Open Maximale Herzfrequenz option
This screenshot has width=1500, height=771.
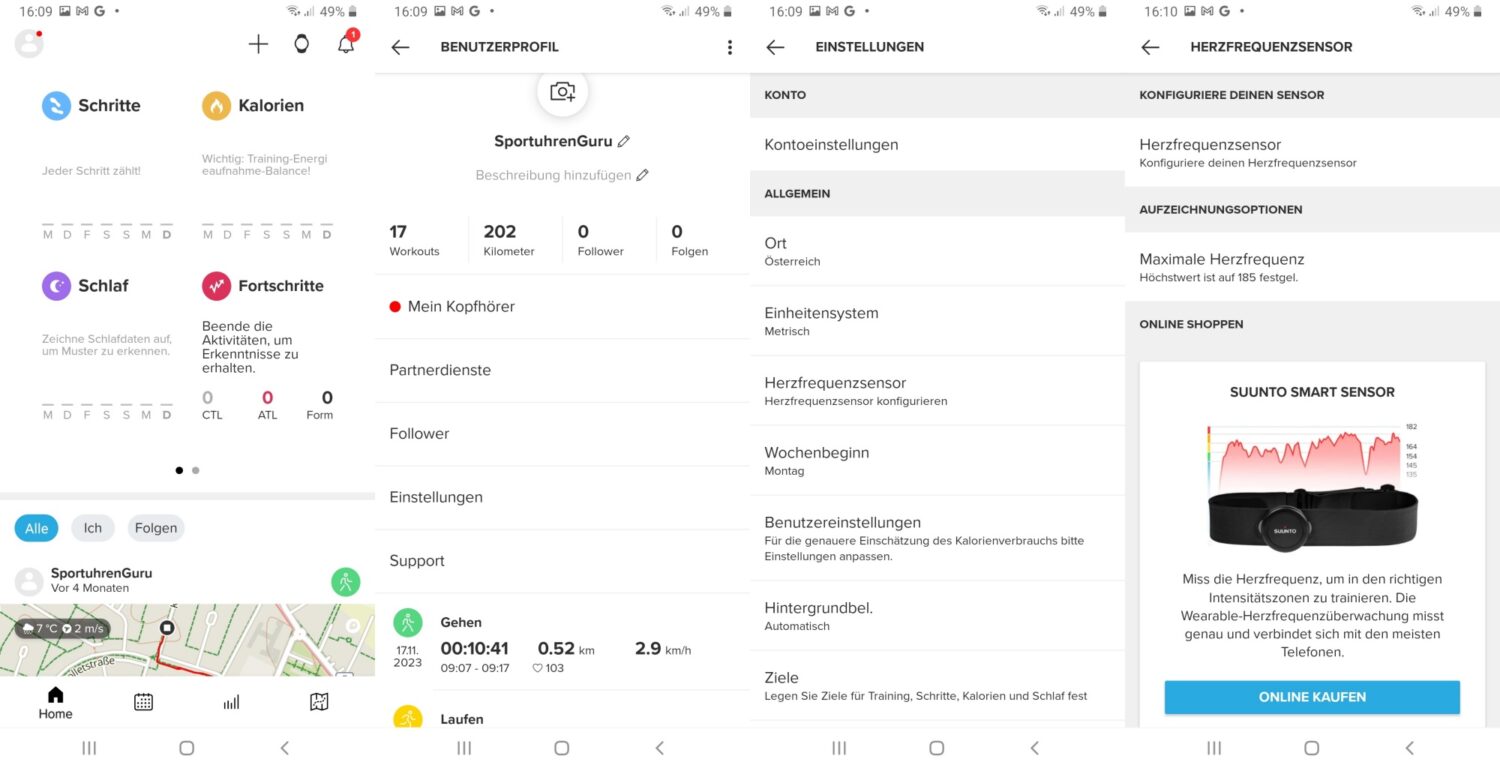click(x=1222, y=266)
